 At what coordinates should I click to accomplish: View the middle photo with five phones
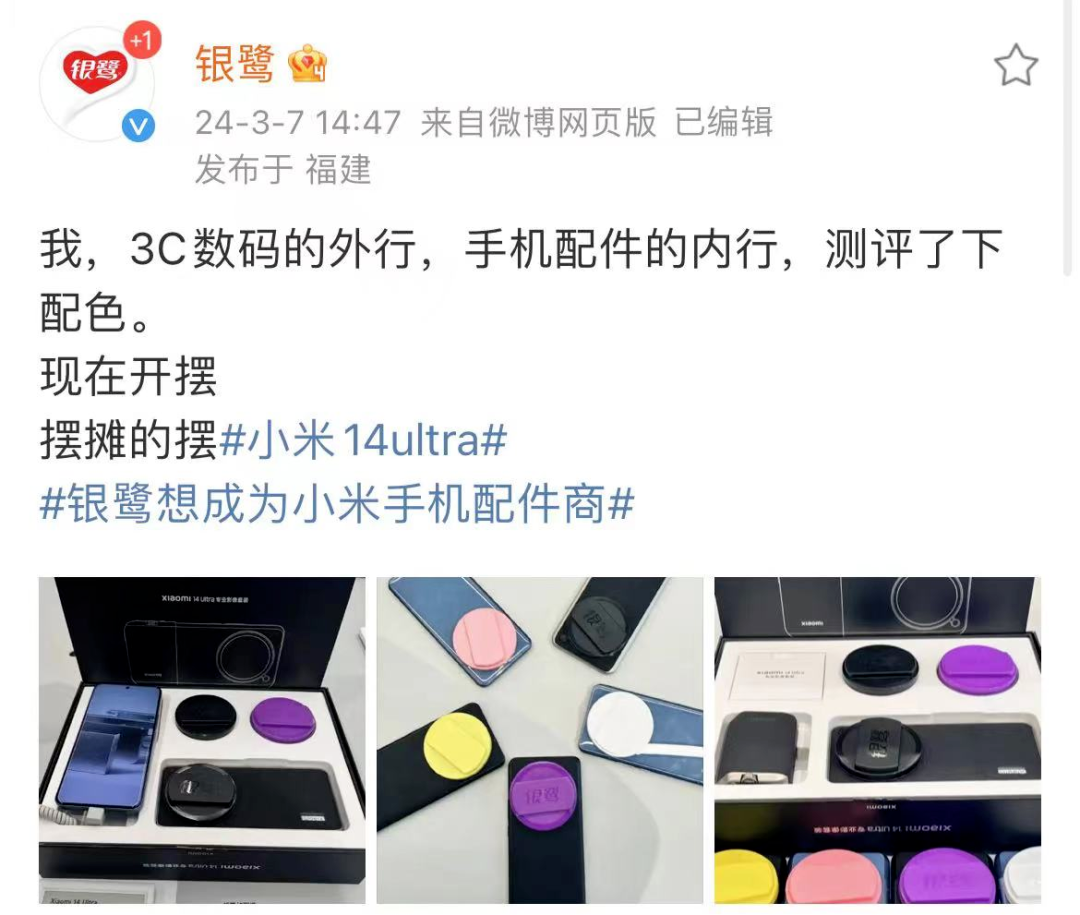point(540,740)
